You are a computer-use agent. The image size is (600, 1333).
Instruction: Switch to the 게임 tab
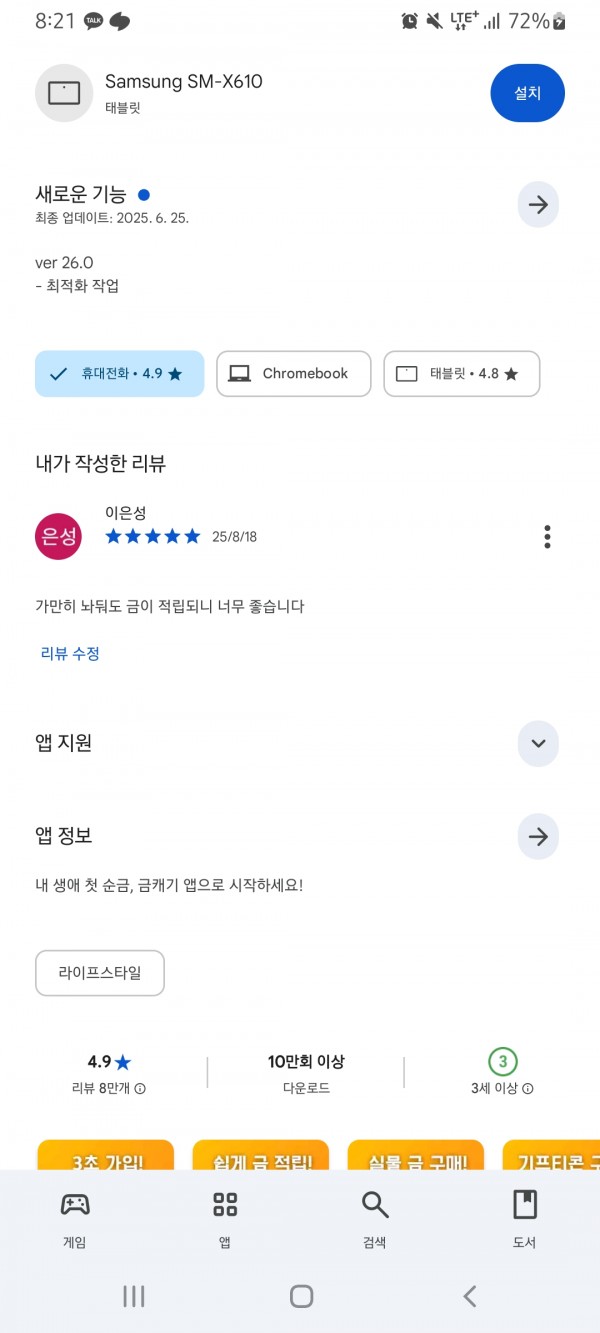point(75,1220)
